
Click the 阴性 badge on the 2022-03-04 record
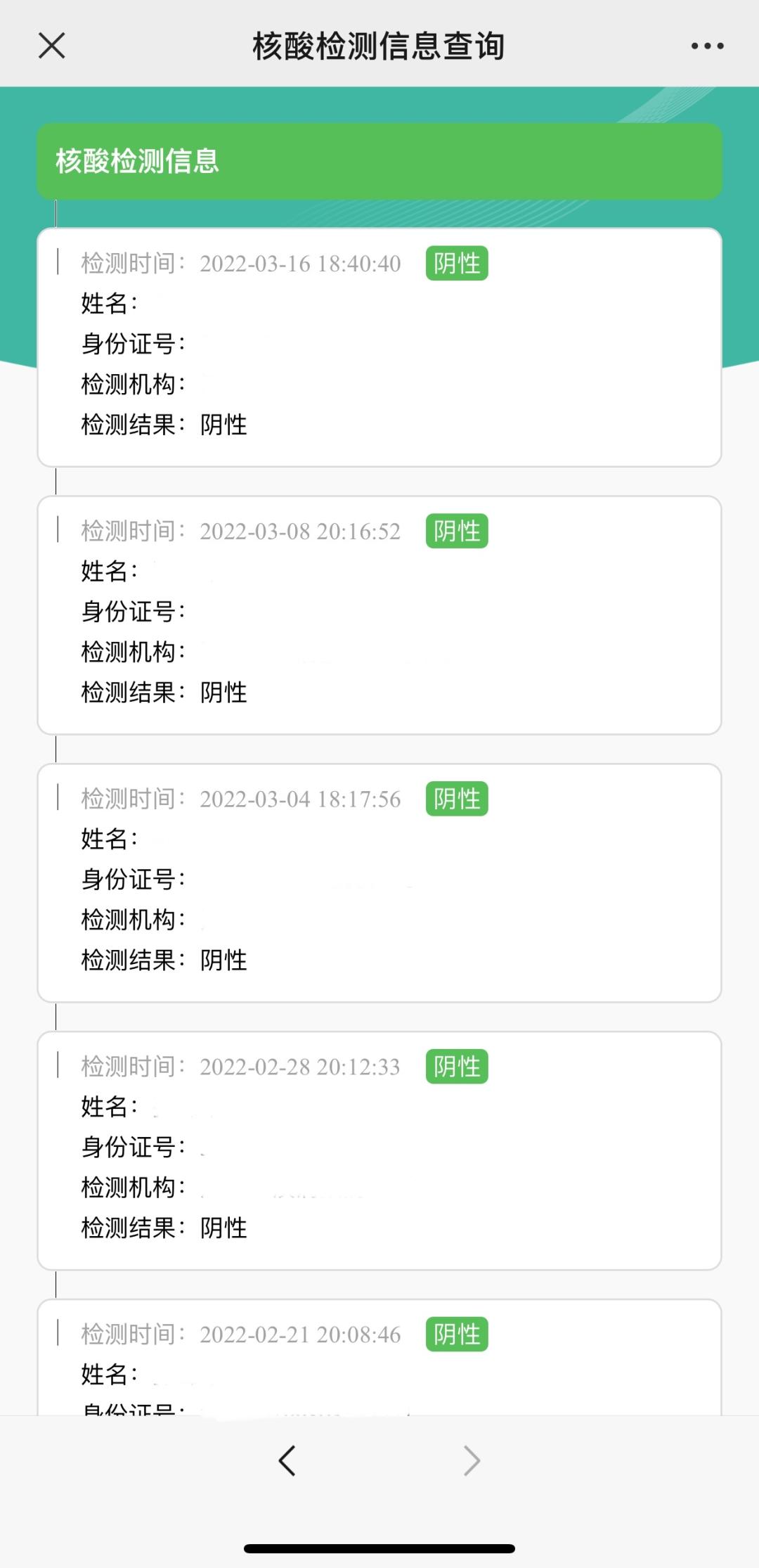tap(458, 799)
